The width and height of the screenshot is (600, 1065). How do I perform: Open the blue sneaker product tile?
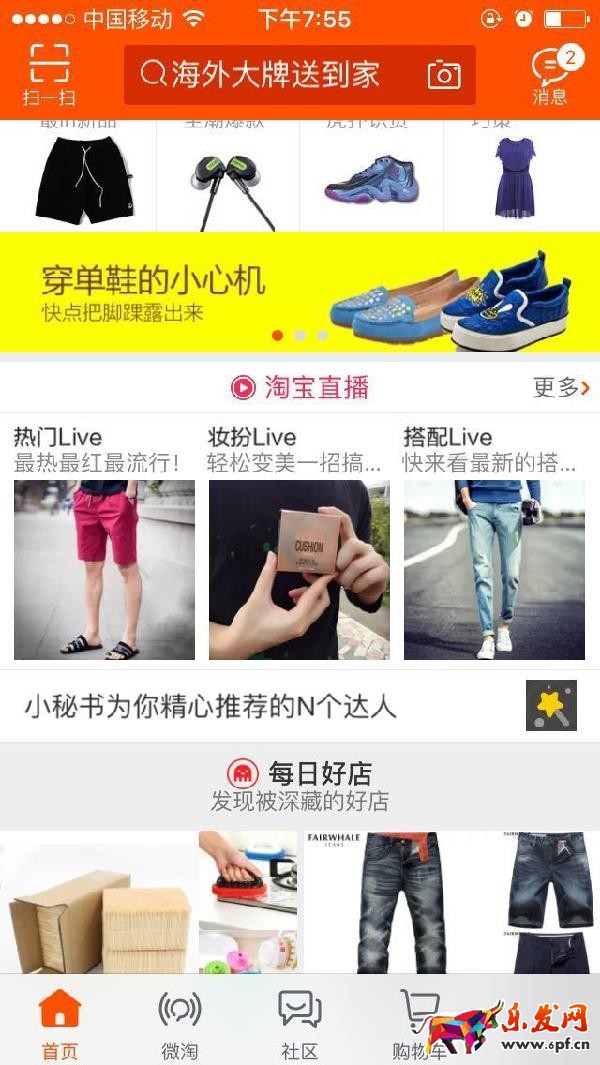(x=371, y=178)
